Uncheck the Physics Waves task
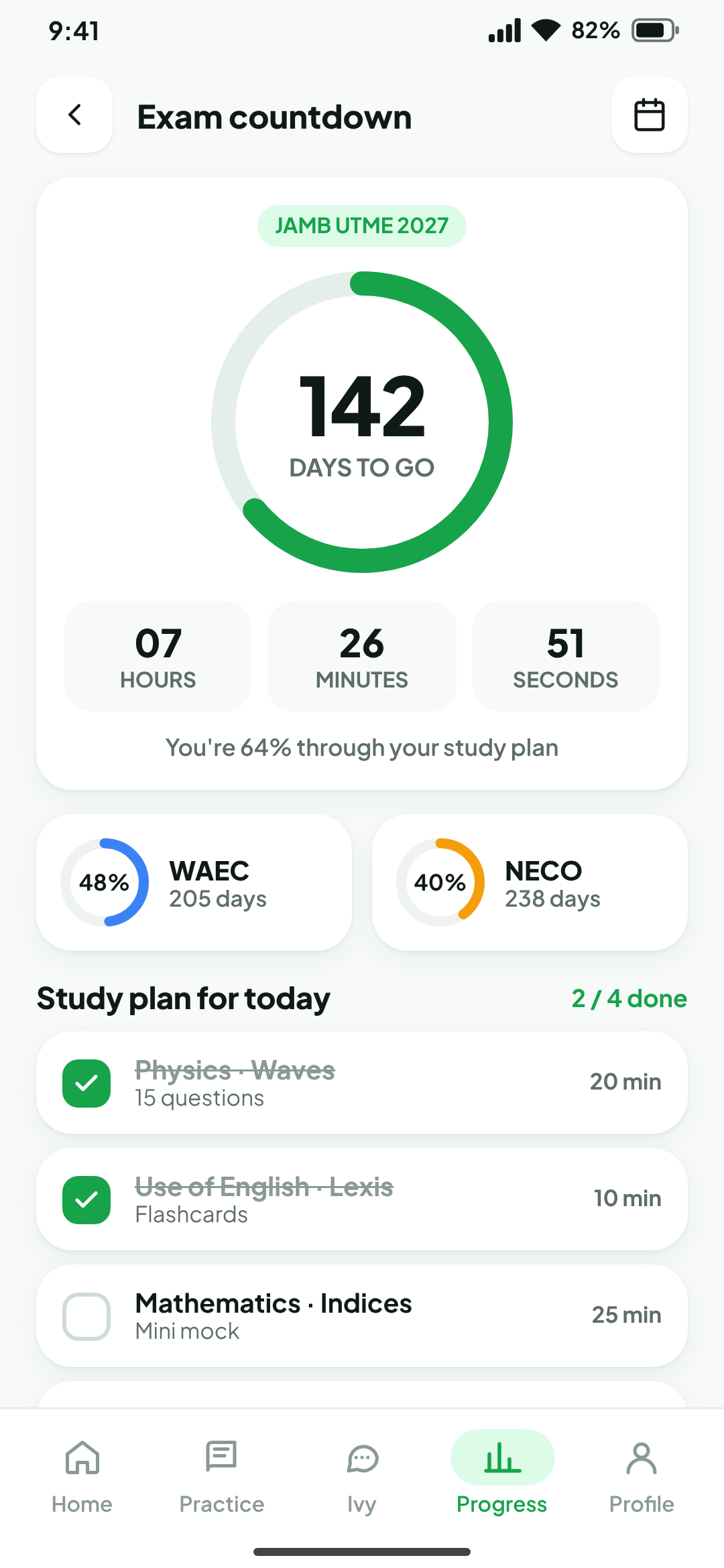This screenshot has width=724, height=1568. [x=86, y=1083]
